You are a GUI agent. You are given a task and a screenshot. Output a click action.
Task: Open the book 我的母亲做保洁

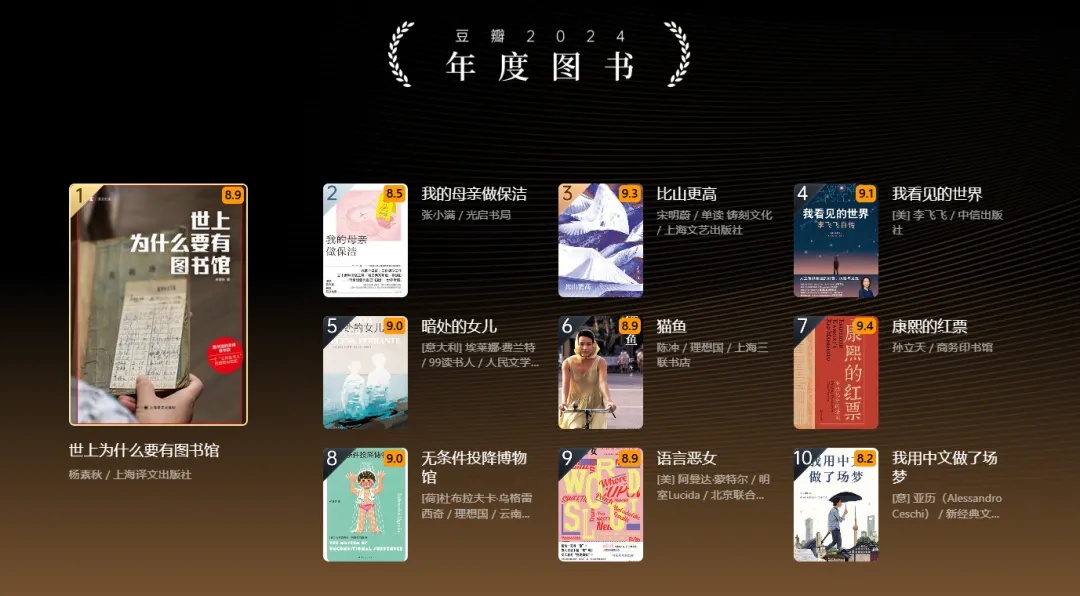tap(365, 241)
